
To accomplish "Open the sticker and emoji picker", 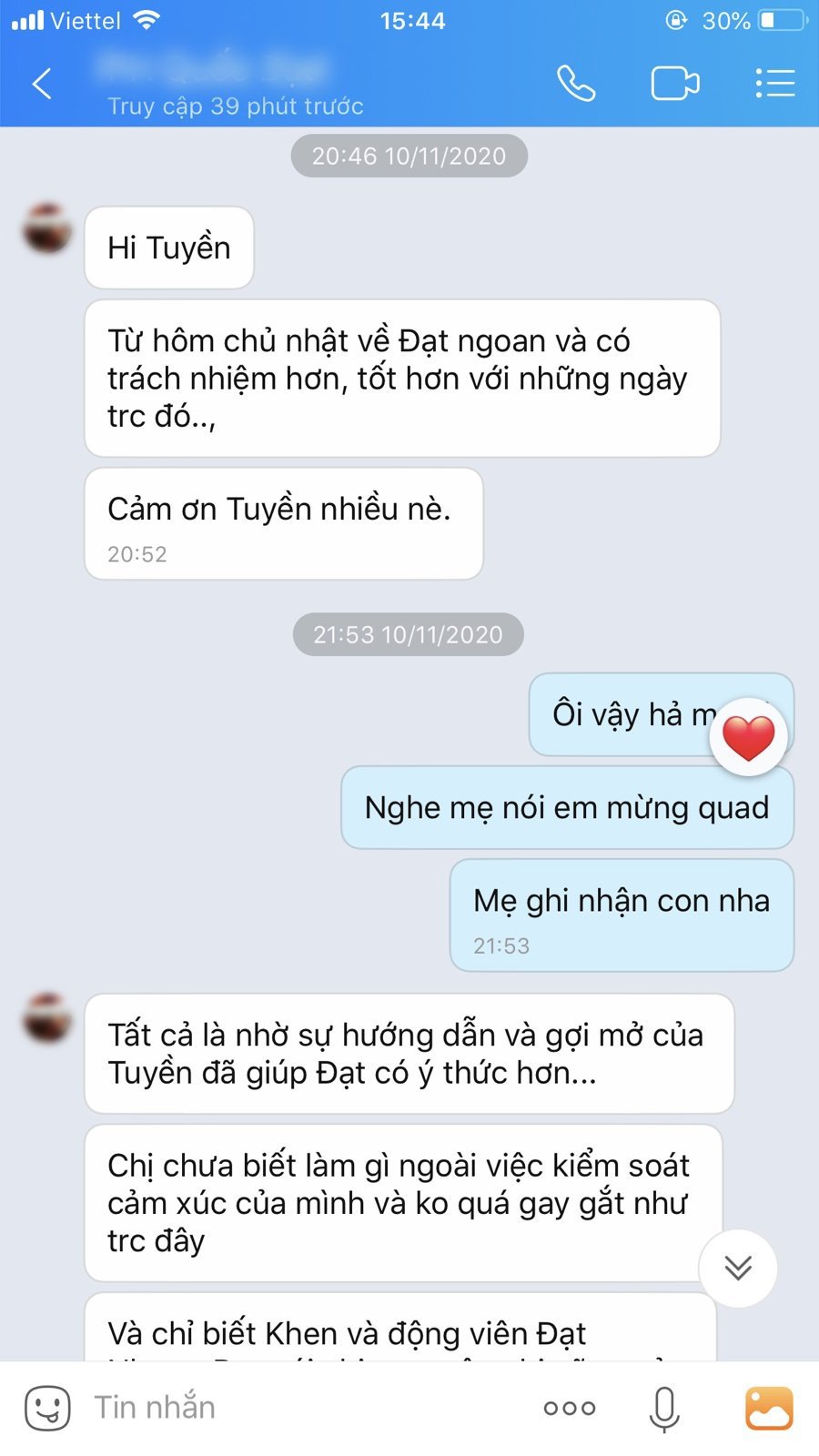I will (x=47, y=1408).
